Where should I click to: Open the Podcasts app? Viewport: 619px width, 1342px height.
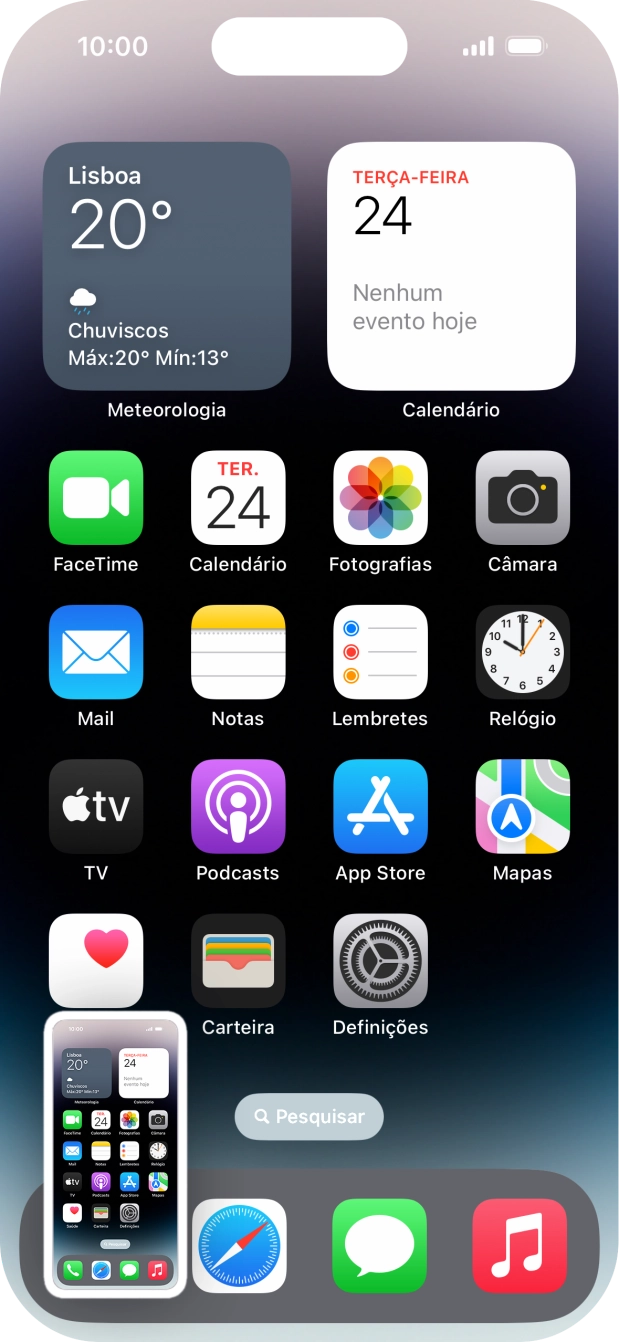pos(238,806)
